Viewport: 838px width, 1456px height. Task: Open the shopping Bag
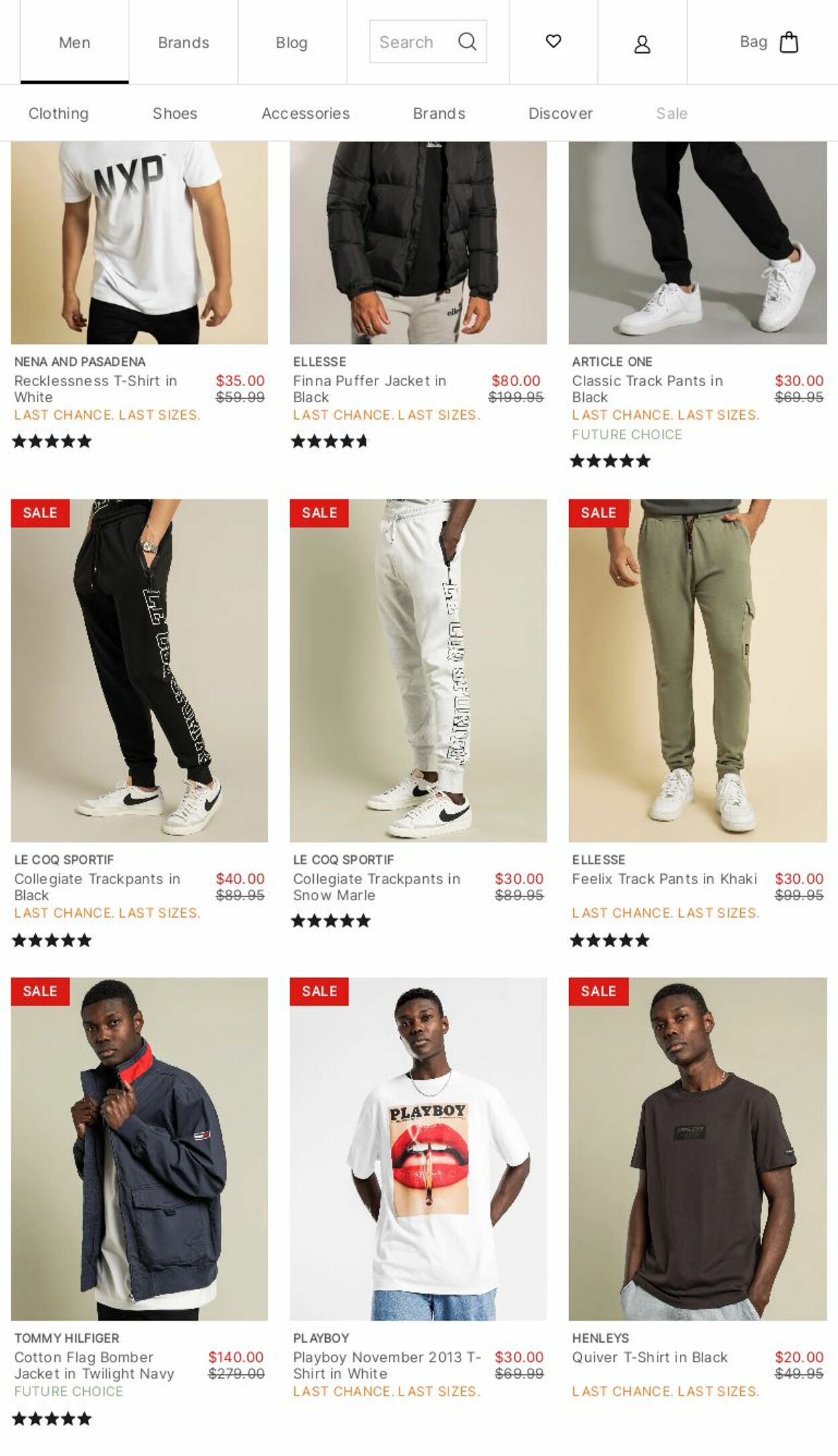[769, 42]
